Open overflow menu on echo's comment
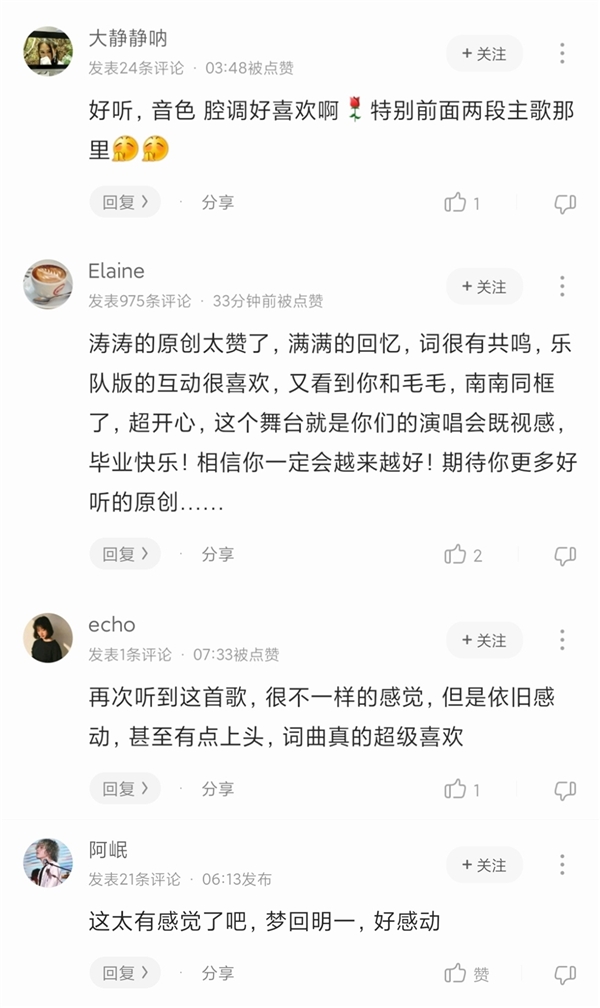The image size is (600, 1008). (x=563, y=640)
